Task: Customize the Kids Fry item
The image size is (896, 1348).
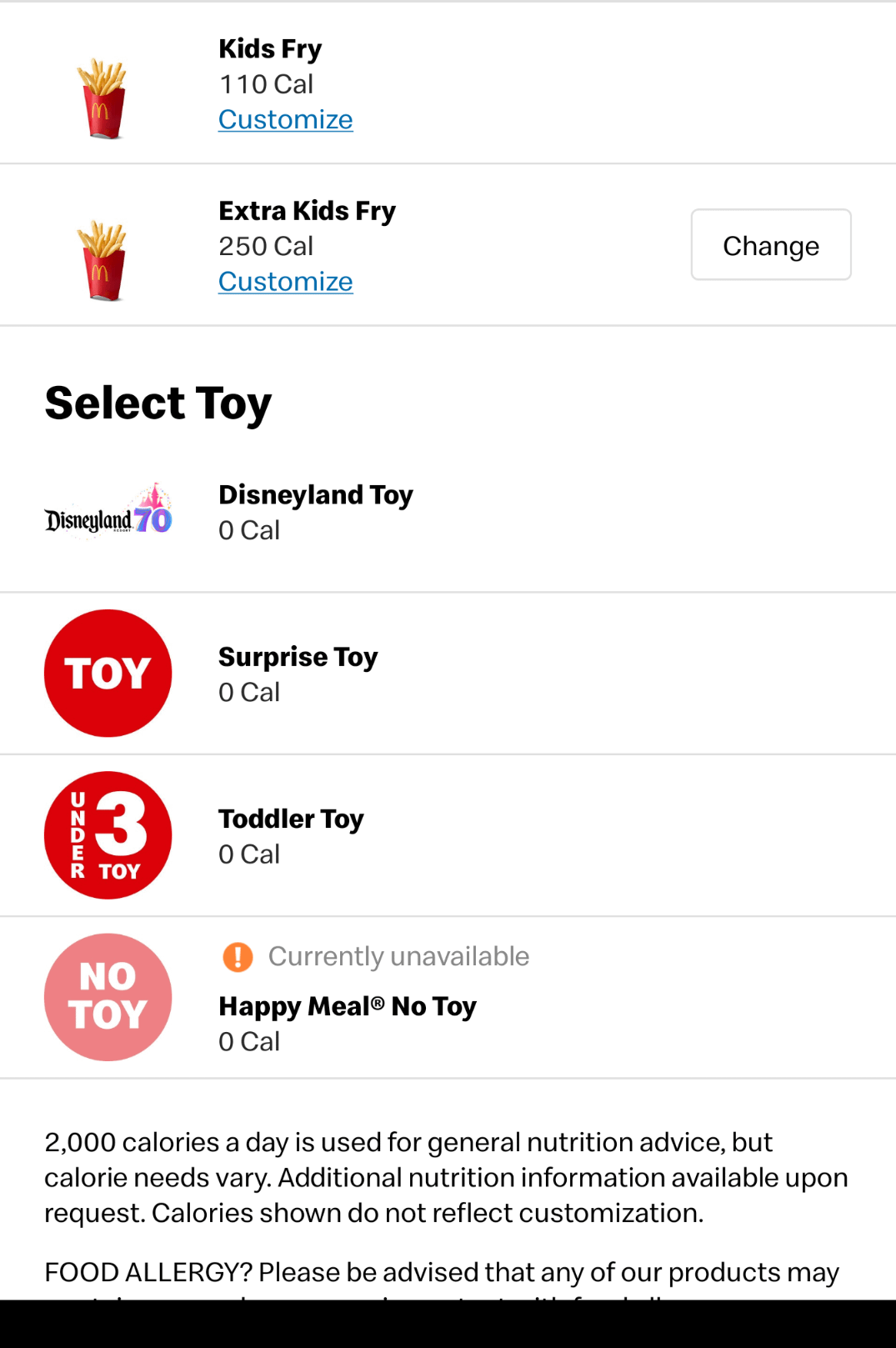Action: 285,120
